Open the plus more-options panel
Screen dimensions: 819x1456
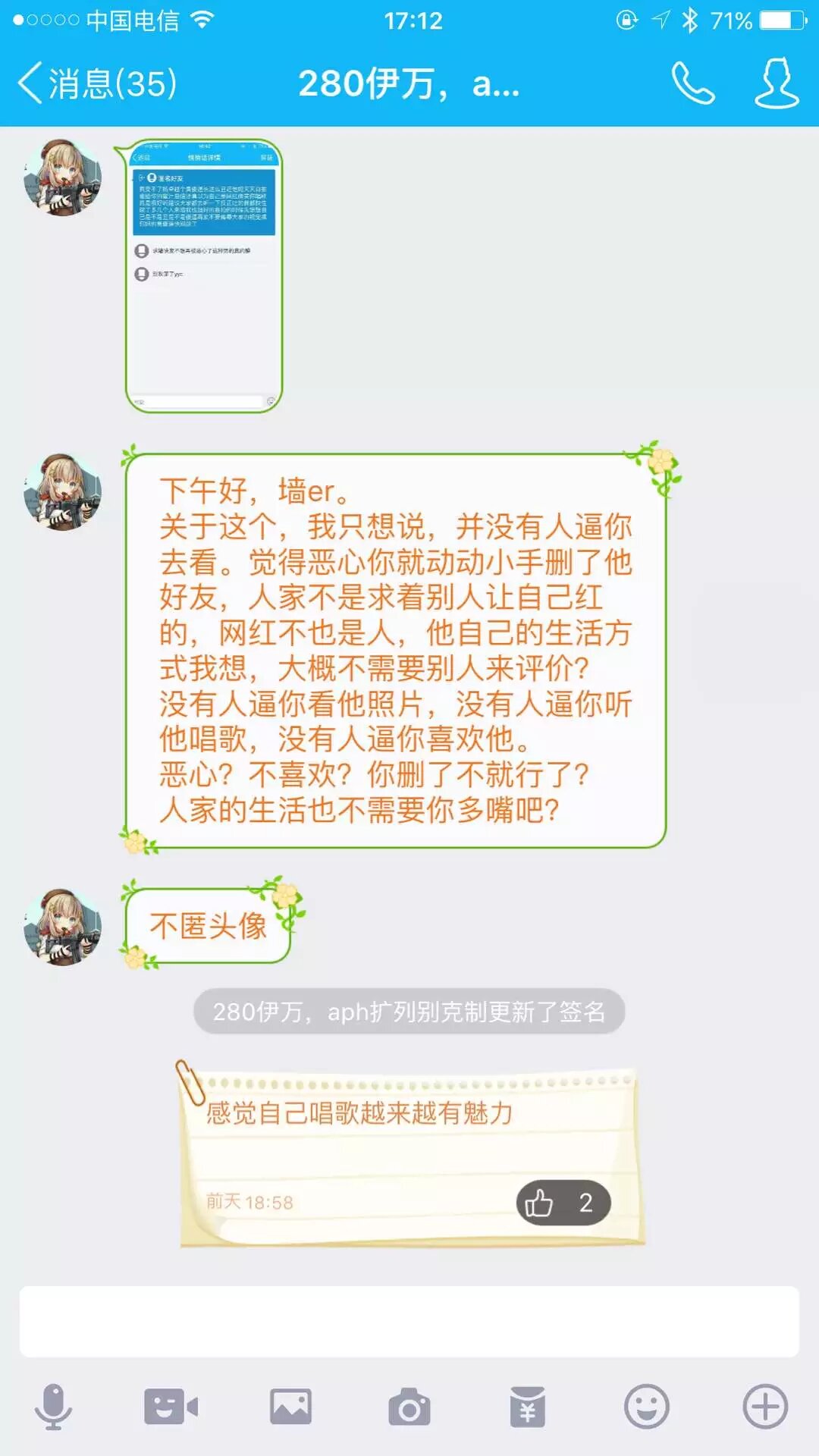[x=764, y=1407]
